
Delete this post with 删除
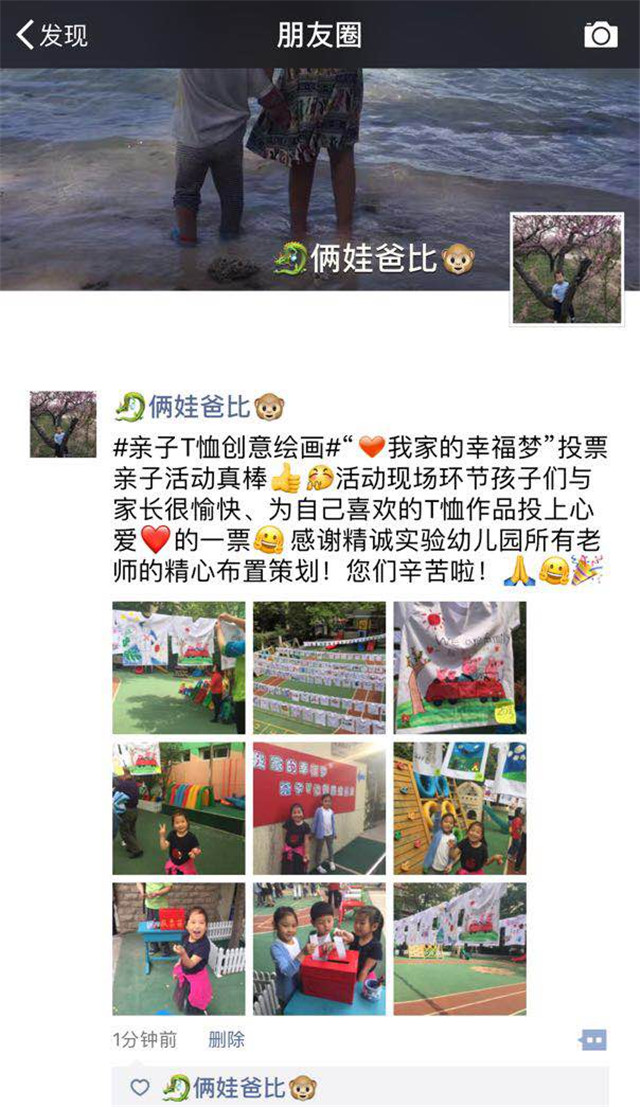coord(226,1040)
